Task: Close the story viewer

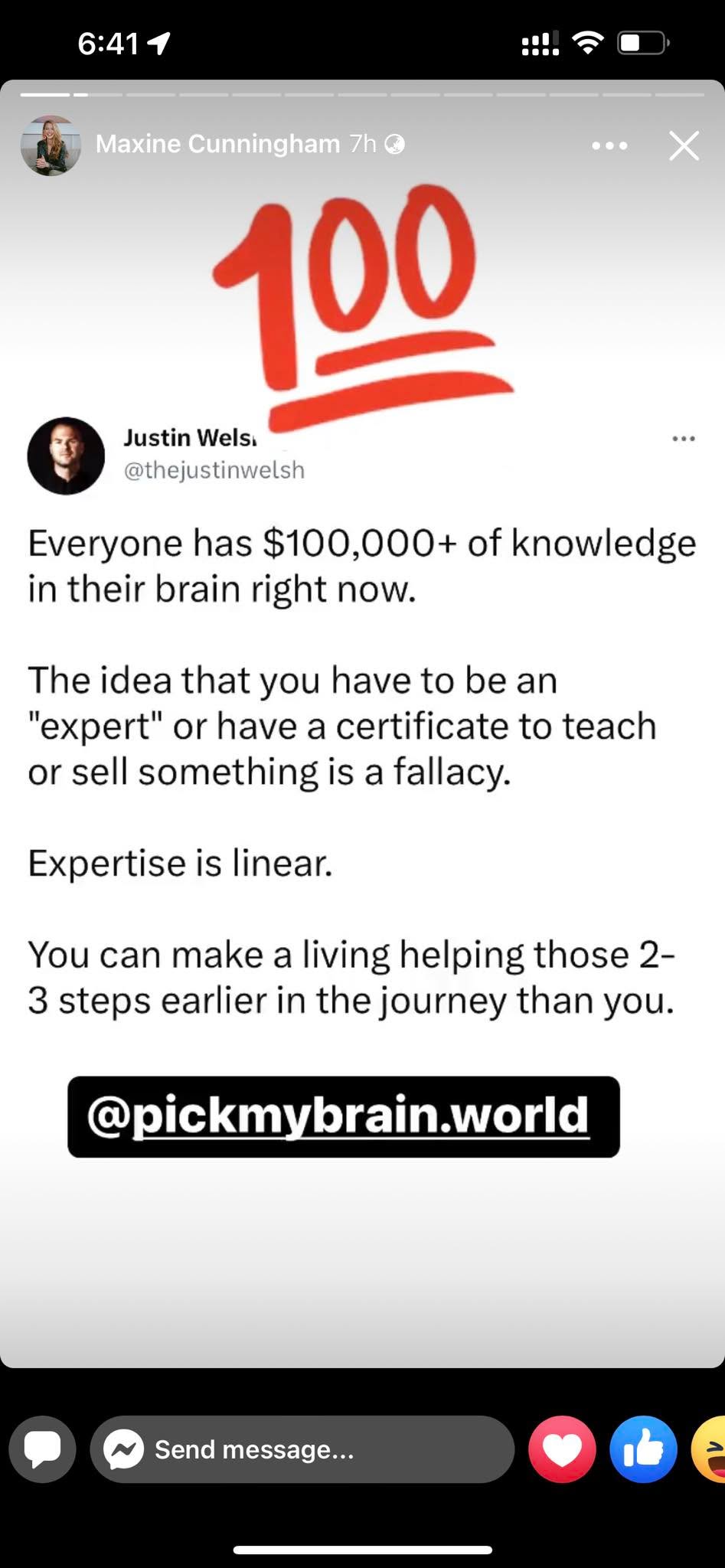Action: point(684,145)
